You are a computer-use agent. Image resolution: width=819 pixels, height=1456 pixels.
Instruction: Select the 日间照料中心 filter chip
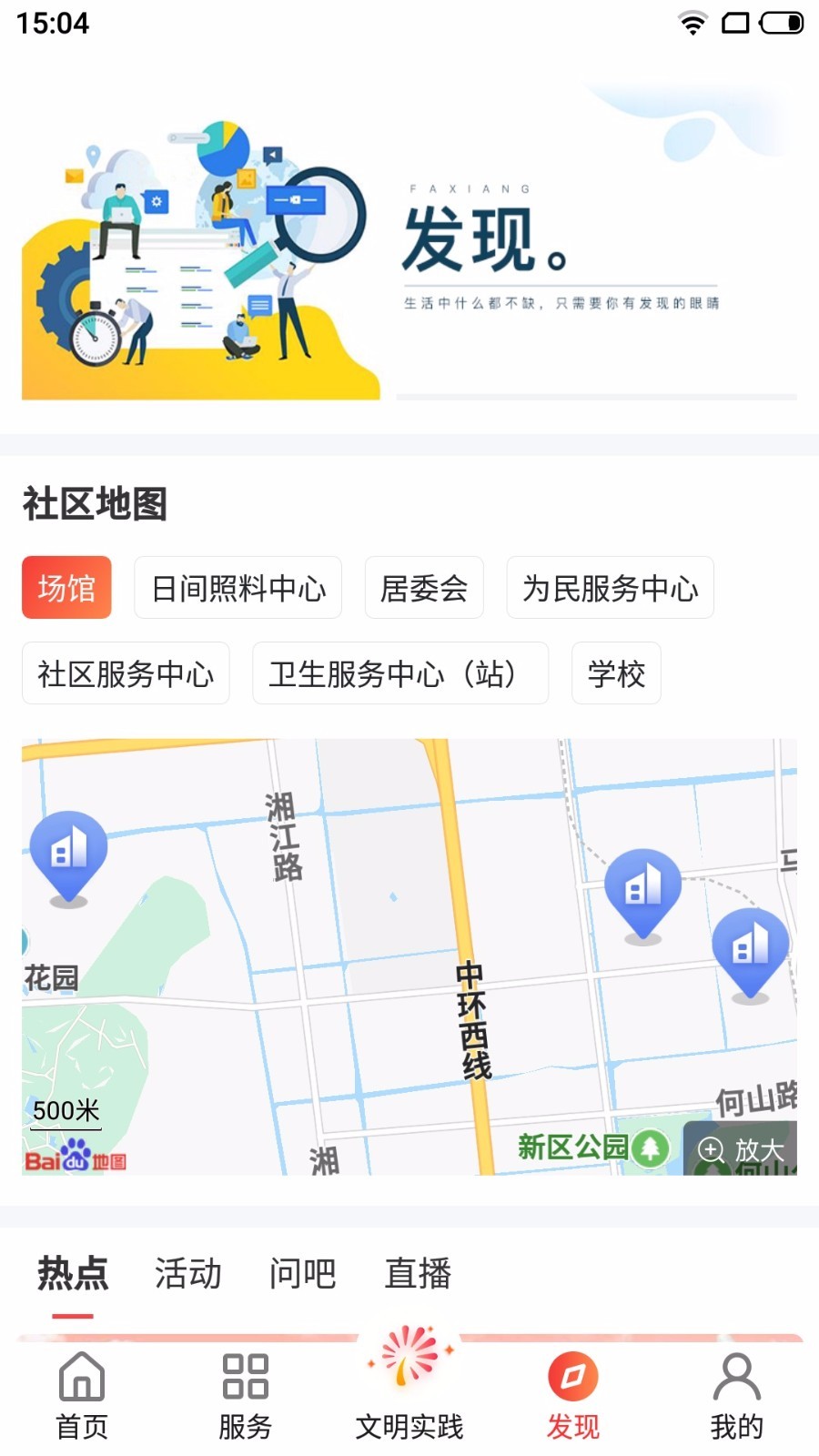click(238, 589)
